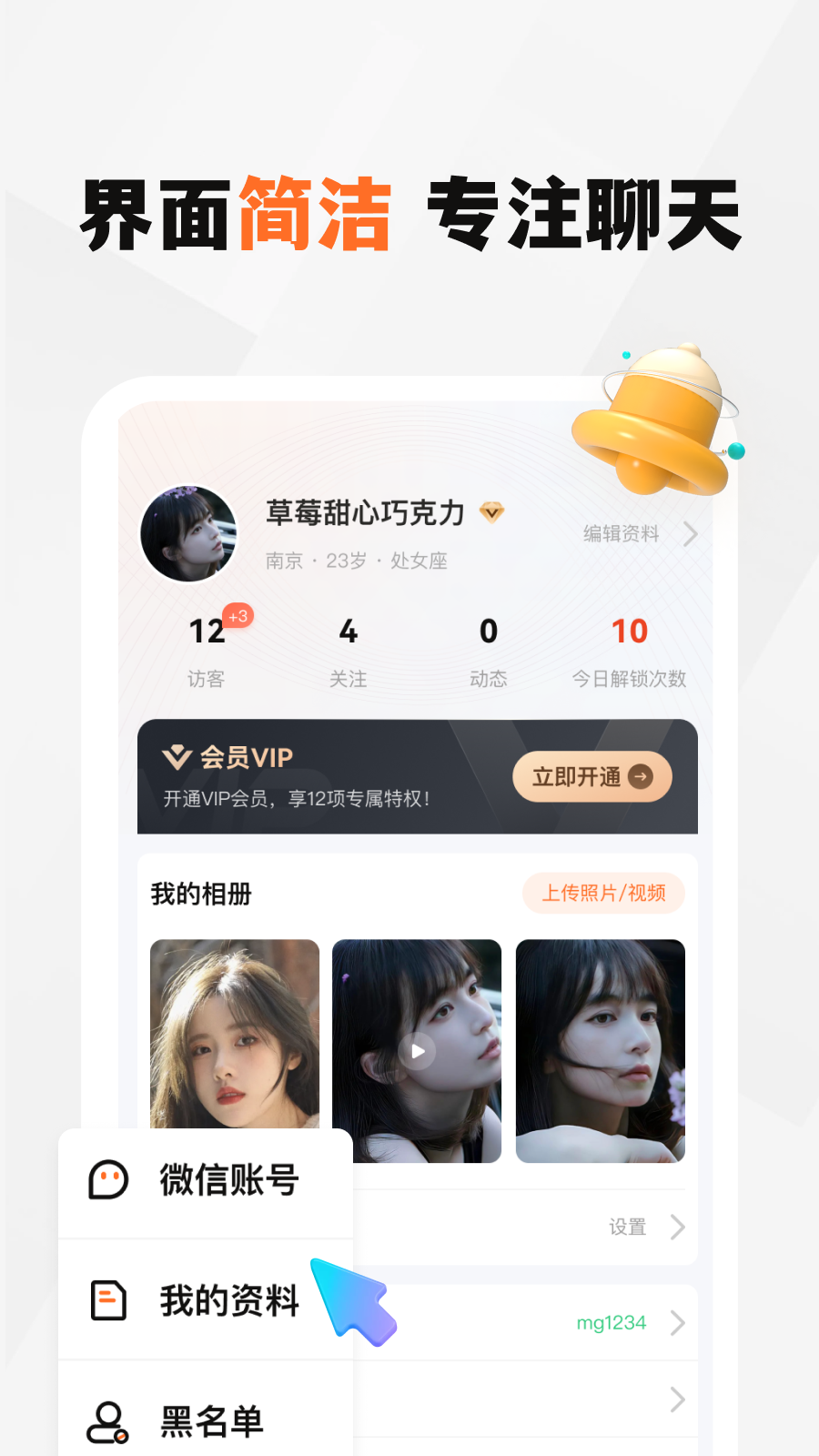View the 访客 visitor count 12
Viewport: 819px width, 1456px height.
point(207,632)
